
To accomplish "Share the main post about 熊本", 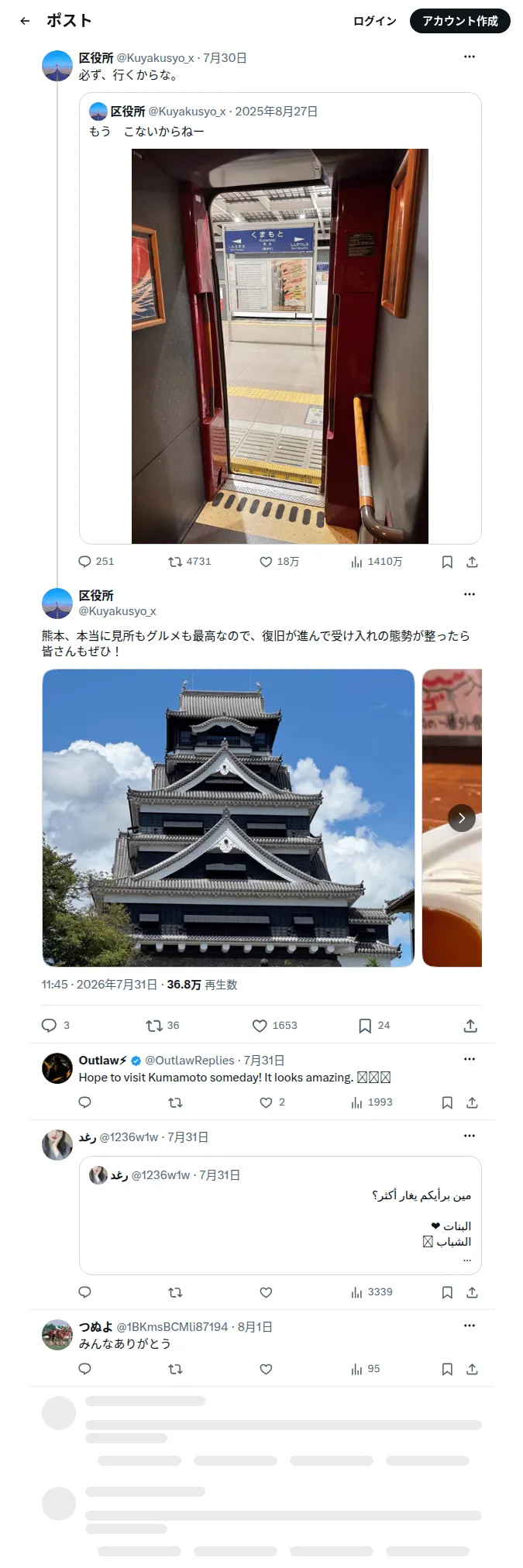I will pos(470,1026).
